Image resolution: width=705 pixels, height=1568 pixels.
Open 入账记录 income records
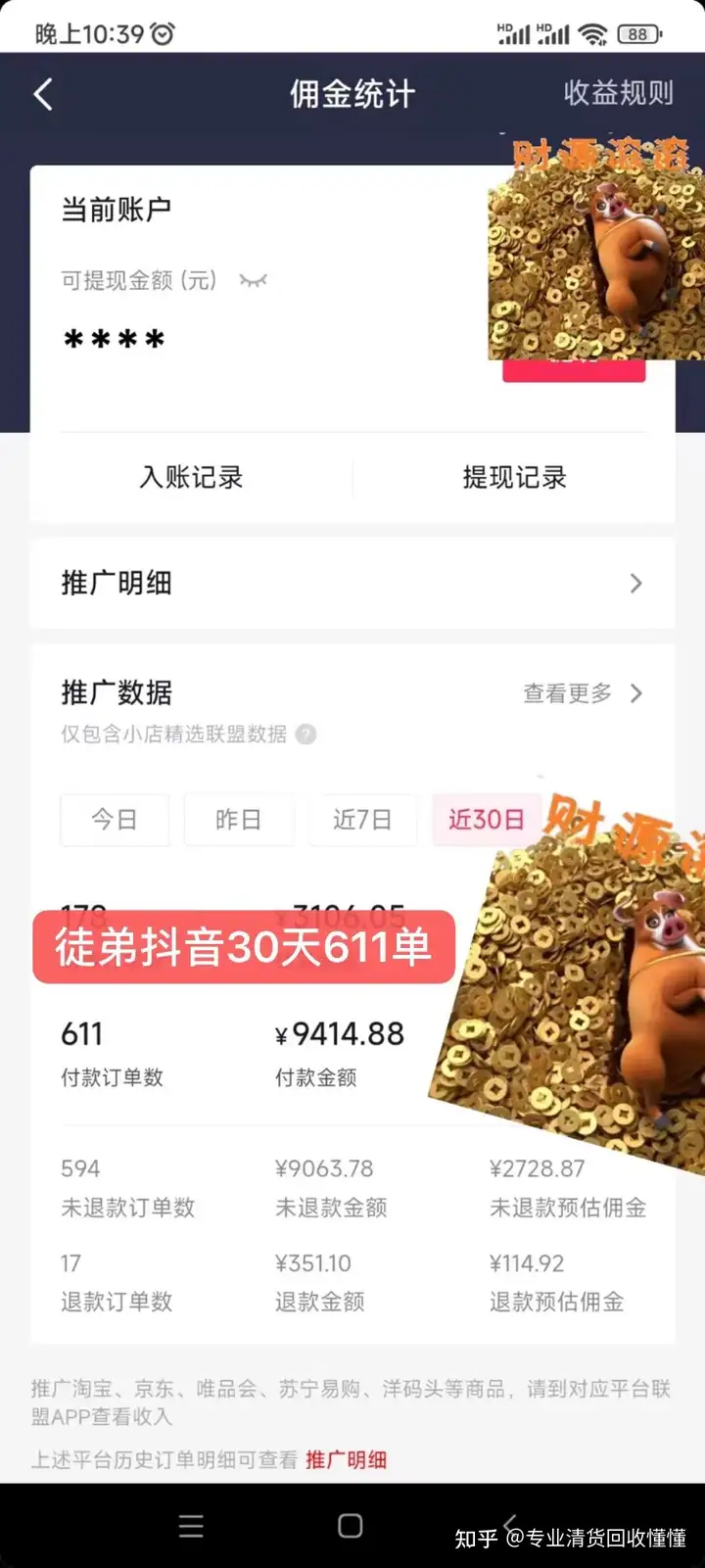coord(191,477)
